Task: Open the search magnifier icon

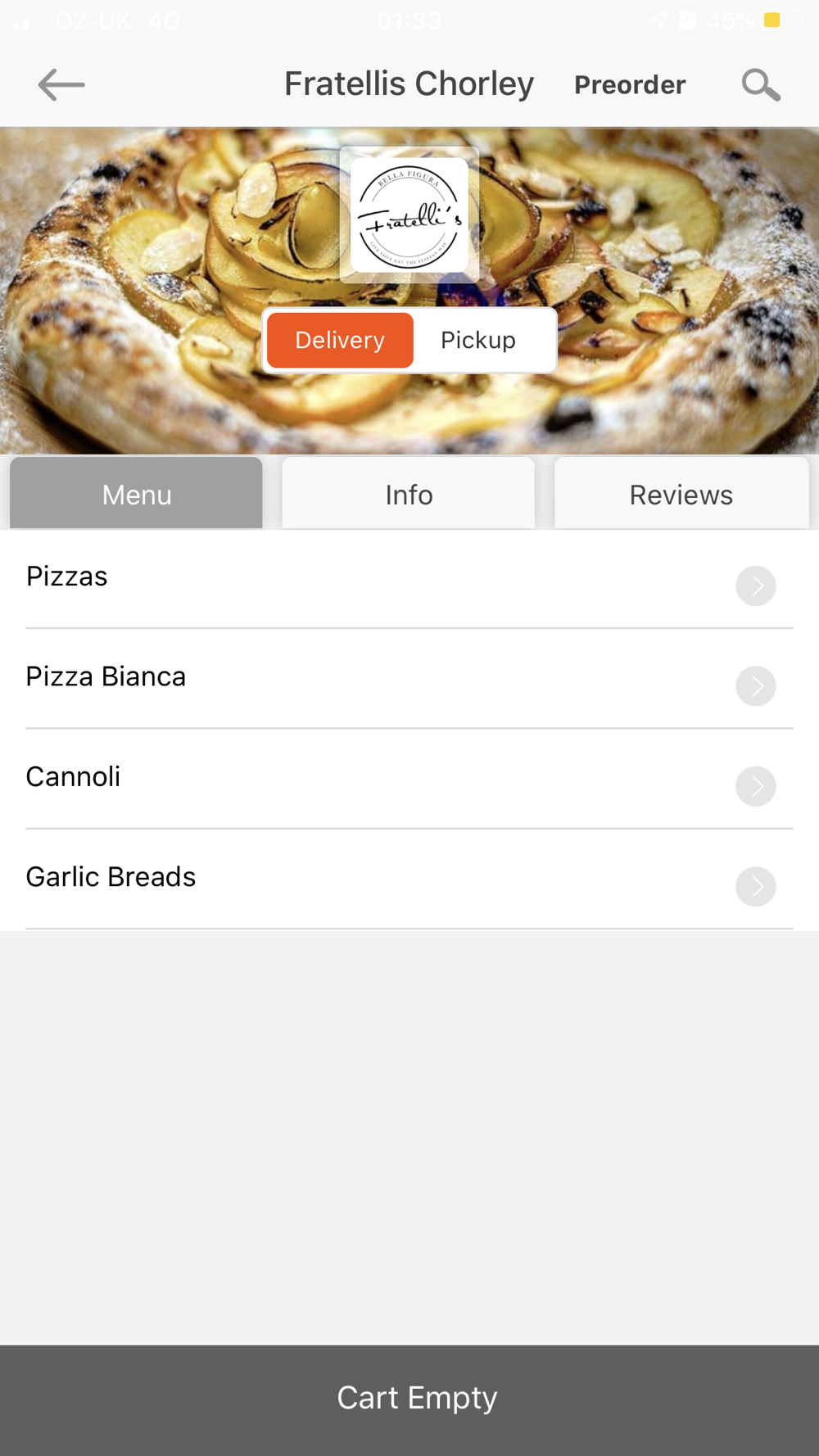Action: click(x=761, y=85)
